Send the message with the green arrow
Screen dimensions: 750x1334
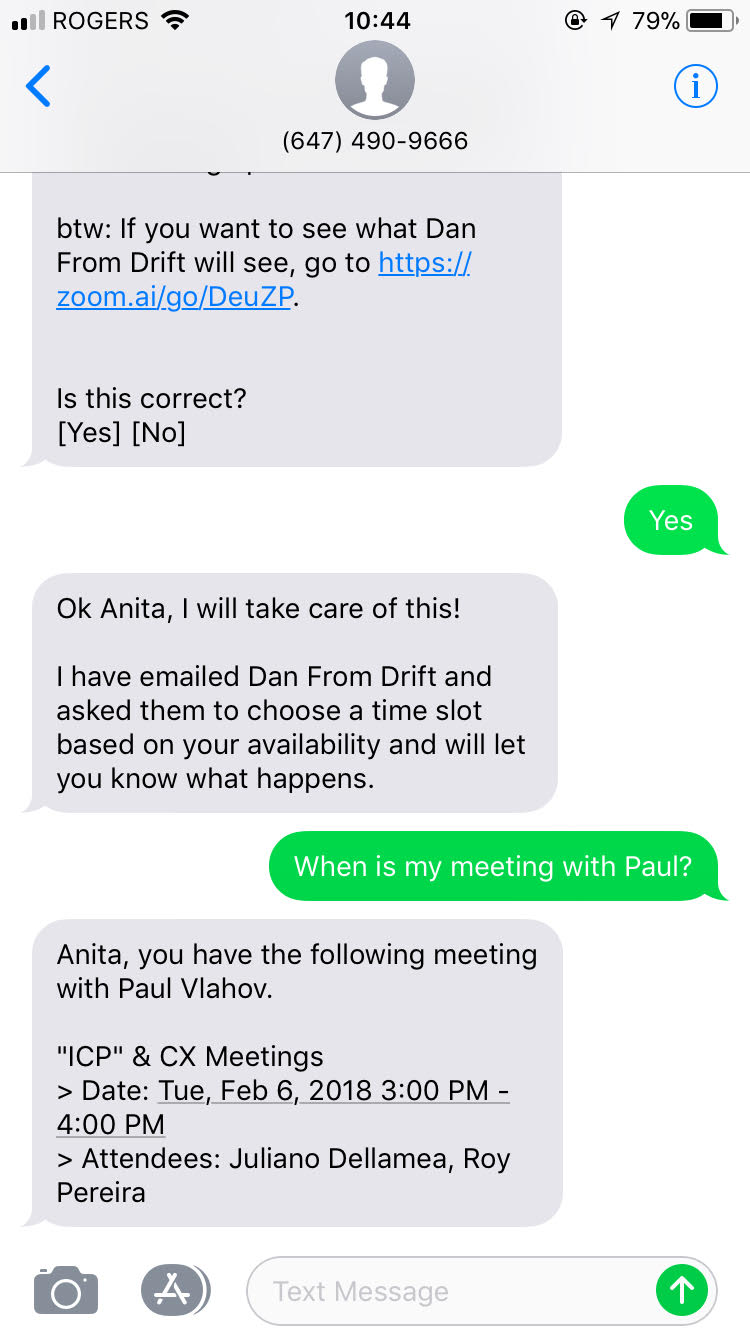click(x=682, y=1291)
